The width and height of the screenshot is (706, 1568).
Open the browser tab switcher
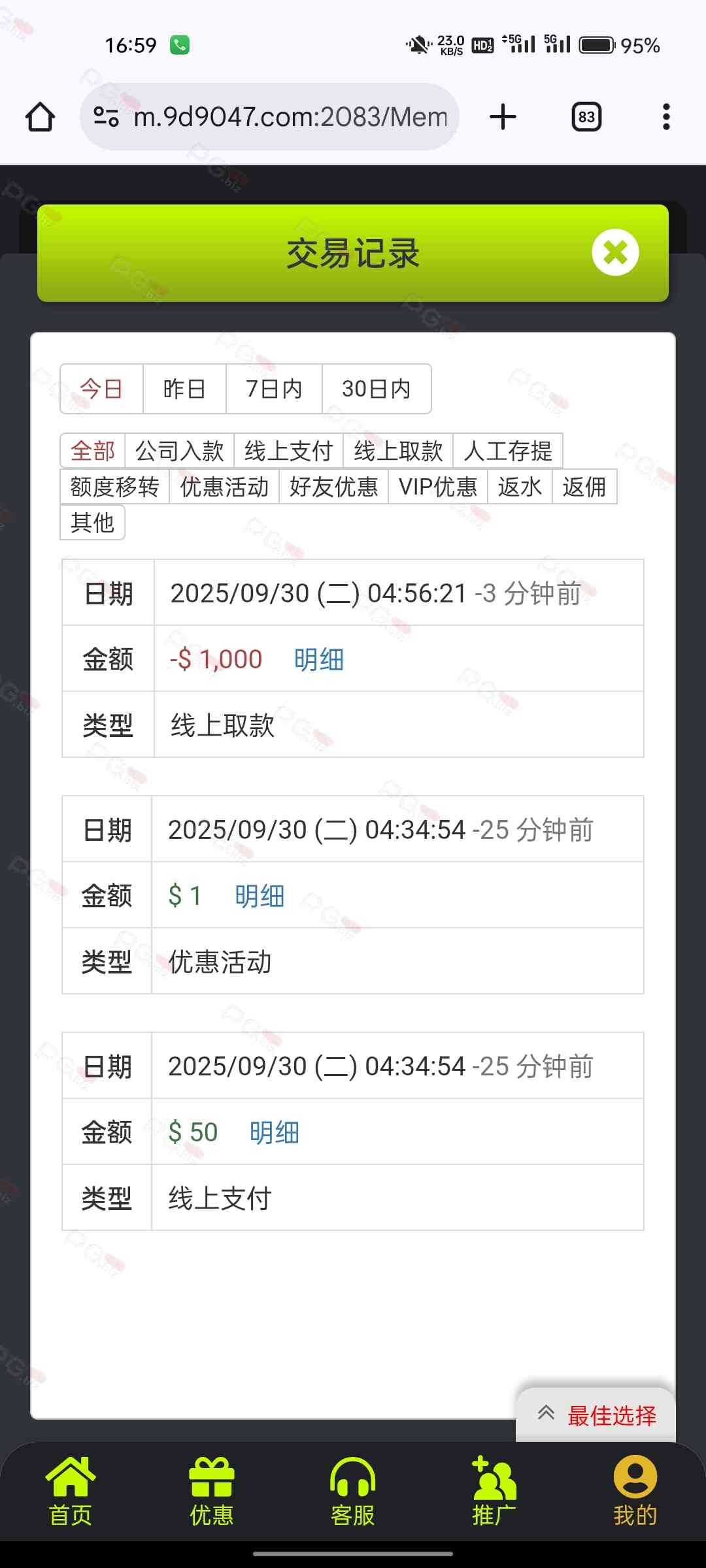[x=586, y=117]
